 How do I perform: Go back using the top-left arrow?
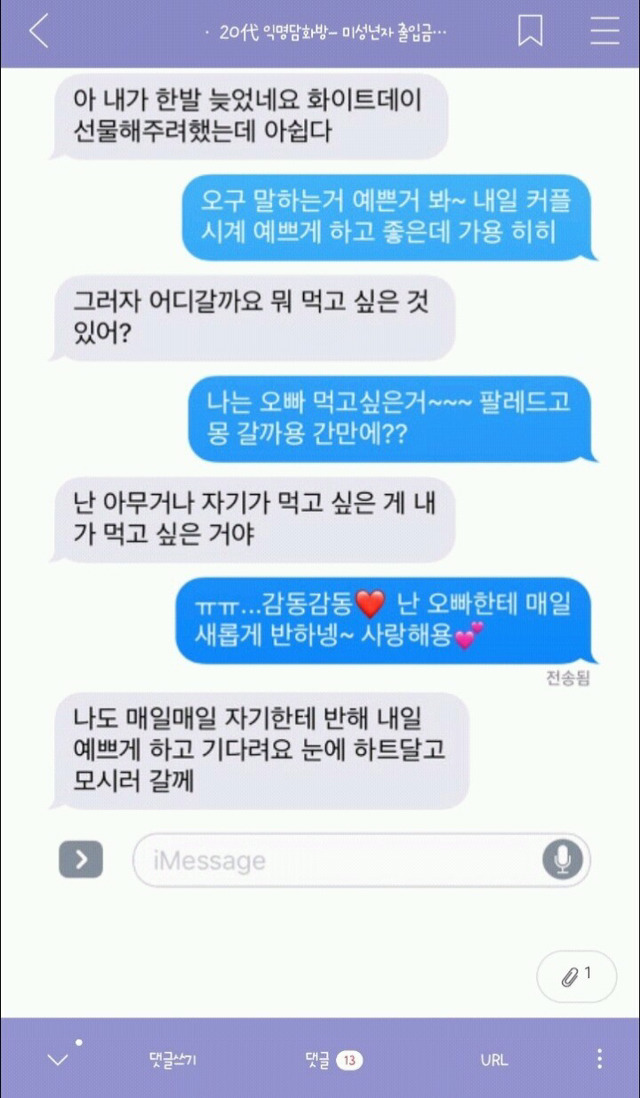[x=38, y=33]
